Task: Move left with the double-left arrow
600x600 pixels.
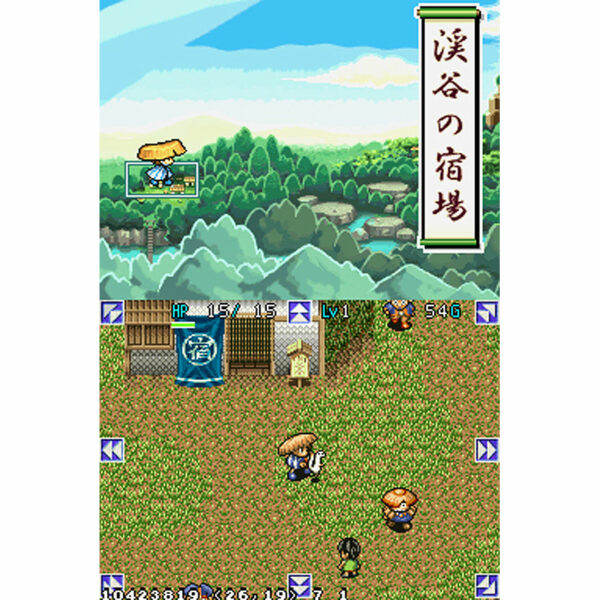Action: [x=111, y=449]
